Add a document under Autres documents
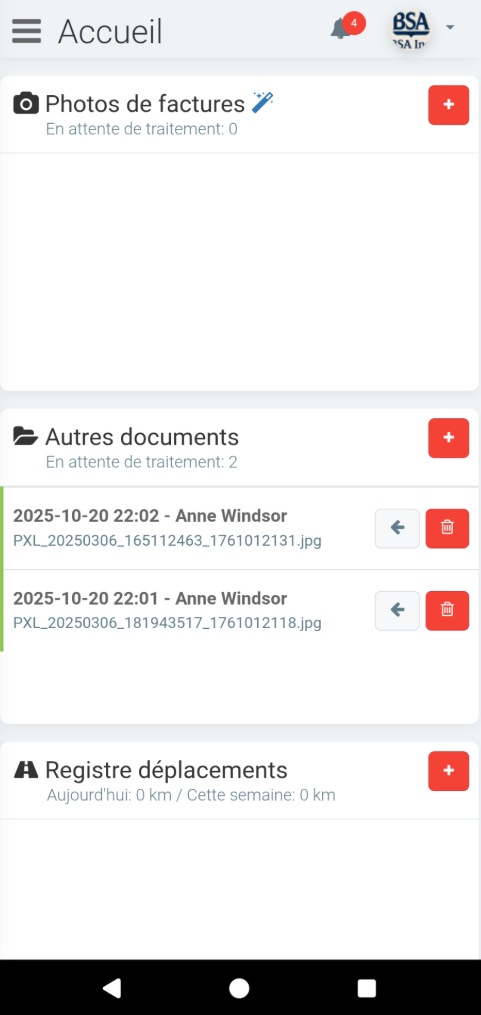Image resolution: width=481 pixels, height=1015 pixels. click(x=449, y=438)
